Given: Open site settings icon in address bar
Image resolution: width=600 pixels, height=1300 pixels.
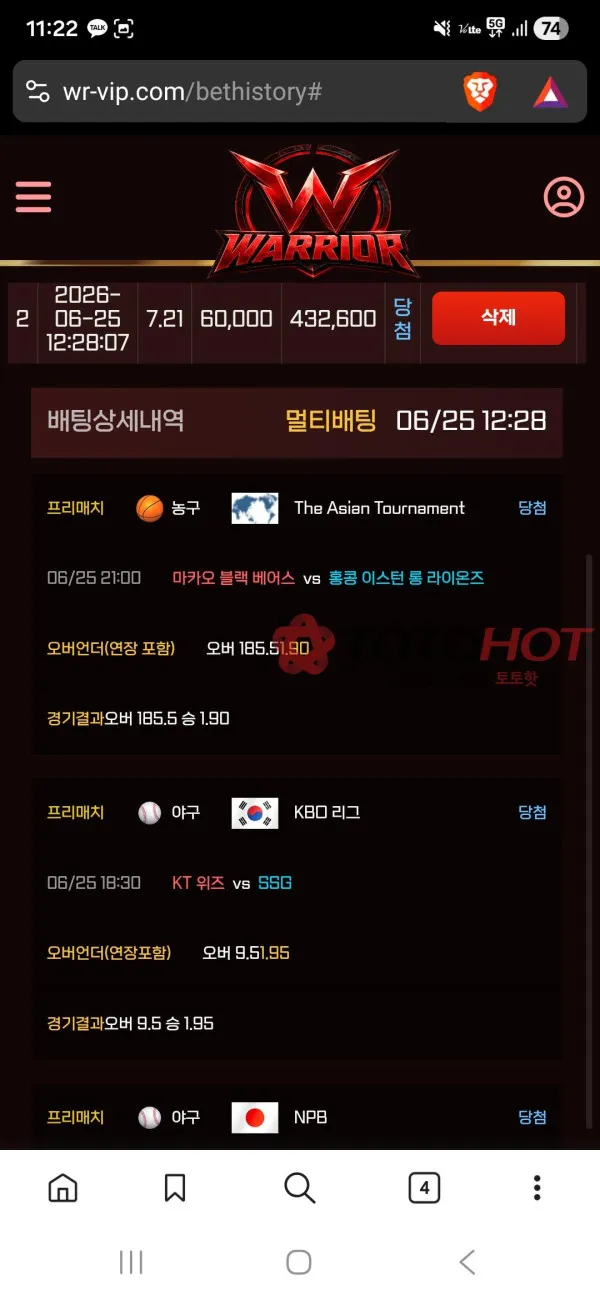Looking at the screenshot, I should [x=37, y=92].
